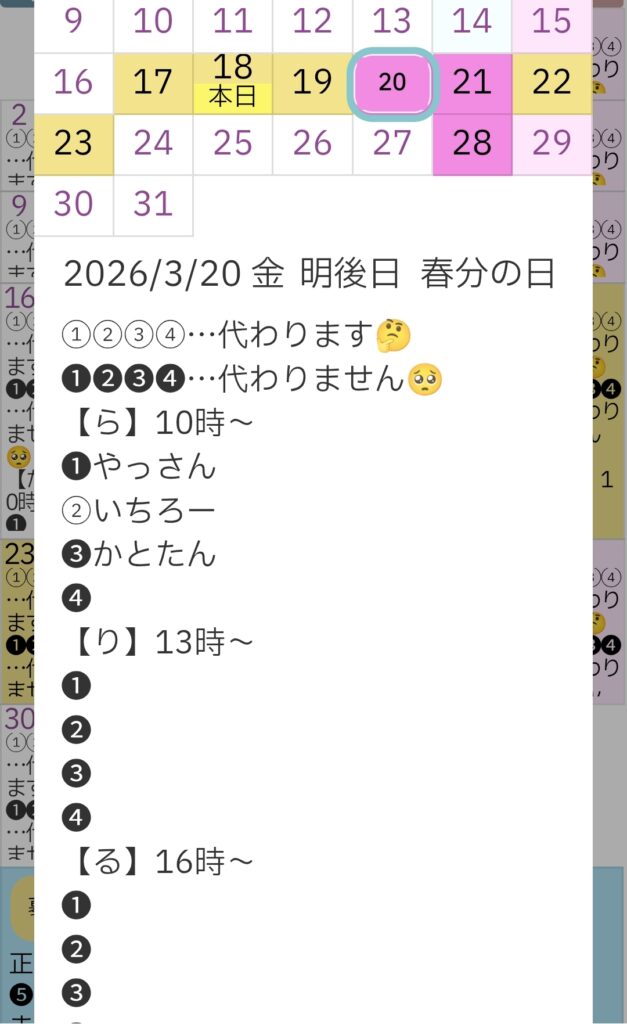Tap the highlighted date 20
Image resolution: width=627 pixels, height=1024 pixels.
tap(392, 83)
